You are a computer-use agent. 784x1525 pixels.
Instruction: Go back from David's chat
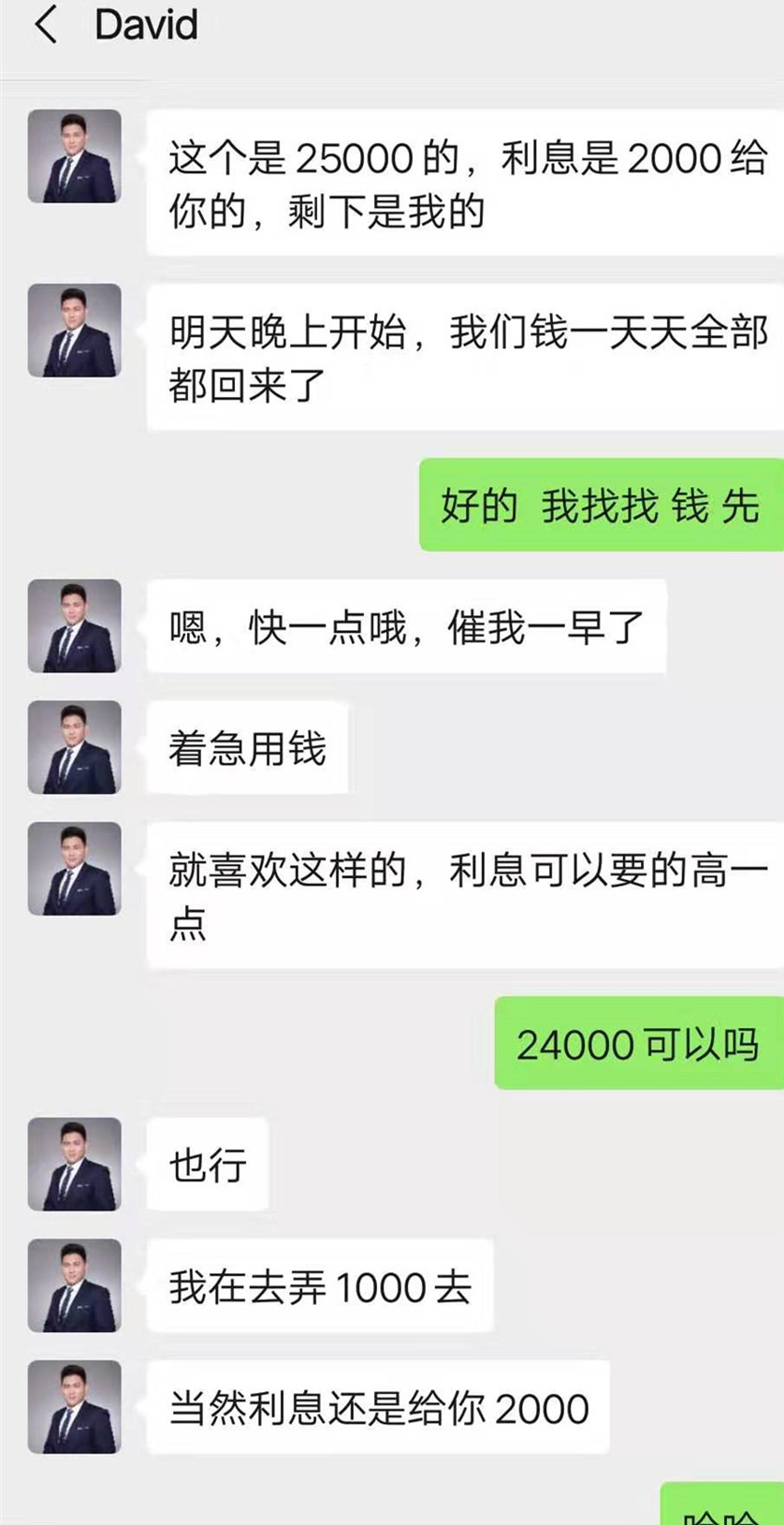click(45, 24)
